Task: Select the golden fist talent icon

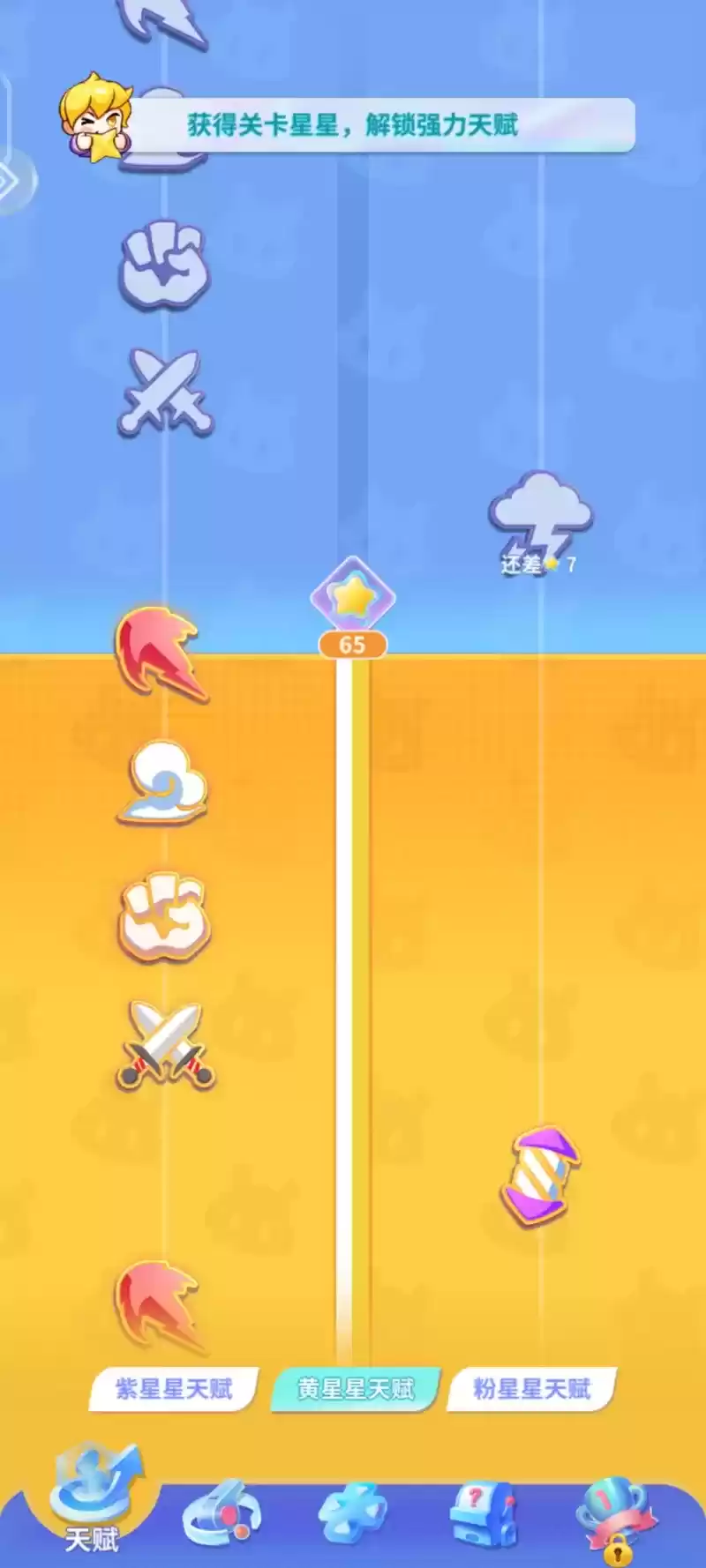Action: point(164,917)
